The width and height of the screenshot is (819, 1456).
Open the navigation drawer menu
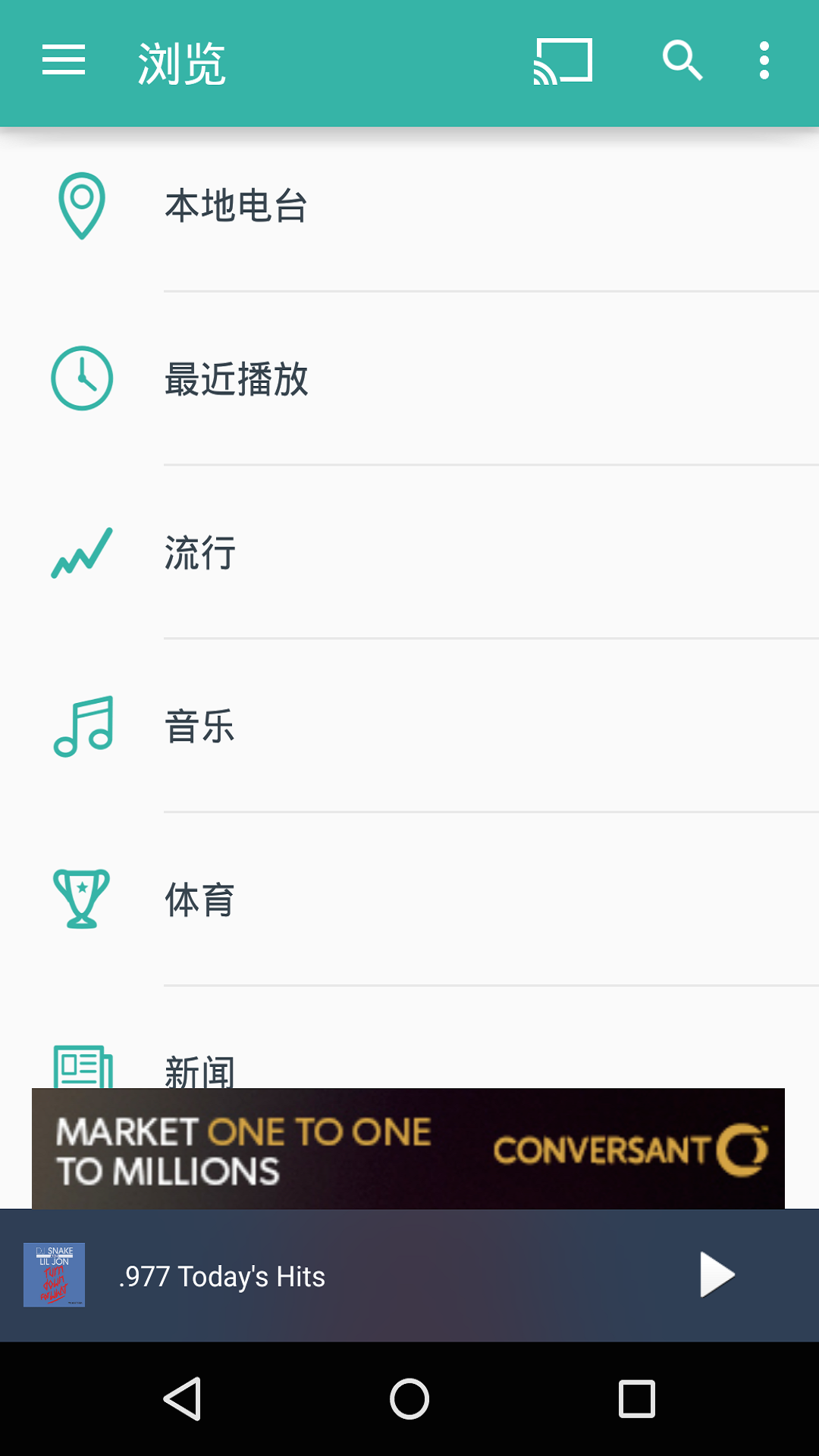pyautogui.click(x=64, y=61)
